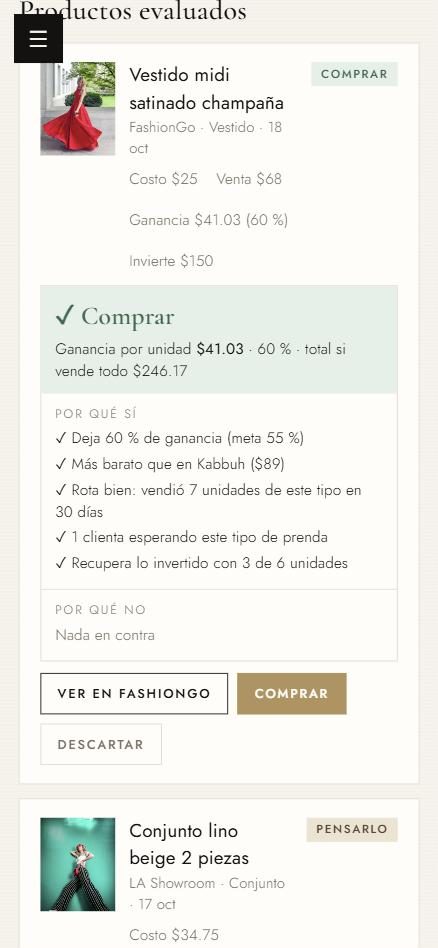The image size is (438, 948).
Task: Open the hamburger menu
Action: pos(38,38)
